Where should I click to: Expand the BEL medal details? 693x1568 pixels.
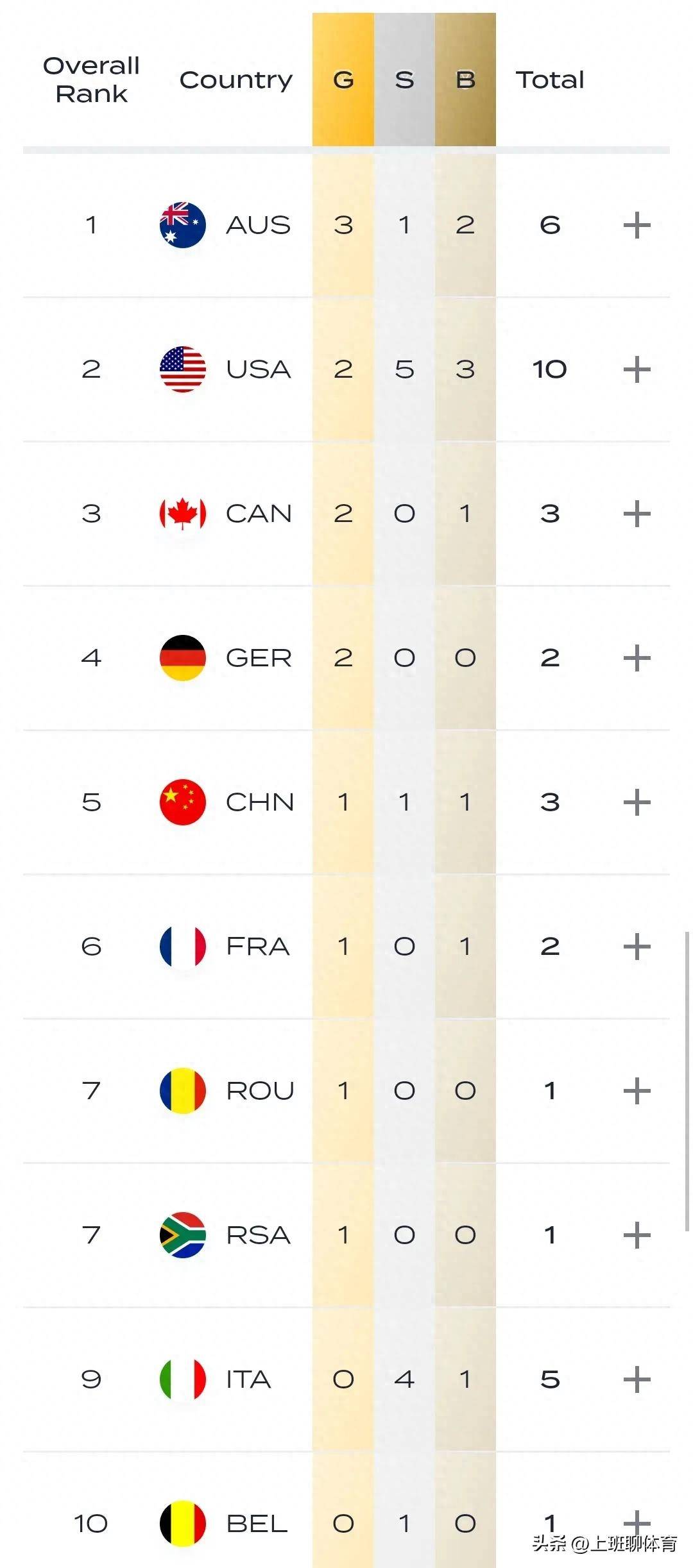[637, 1522]
